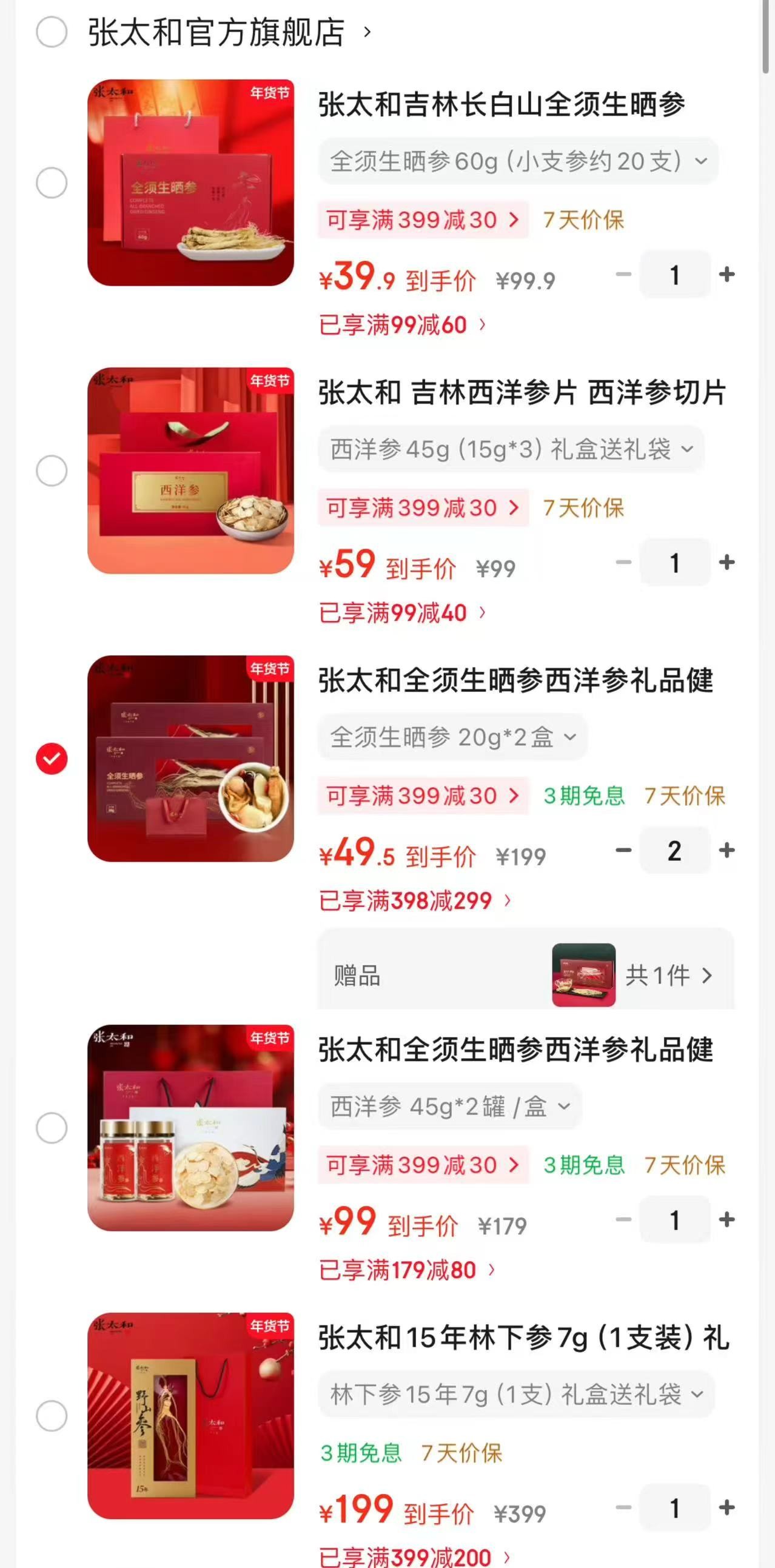Open the 全须生晒参 20g*2盒 variant dropdown

pyautogui.click(x=452, y=737)
